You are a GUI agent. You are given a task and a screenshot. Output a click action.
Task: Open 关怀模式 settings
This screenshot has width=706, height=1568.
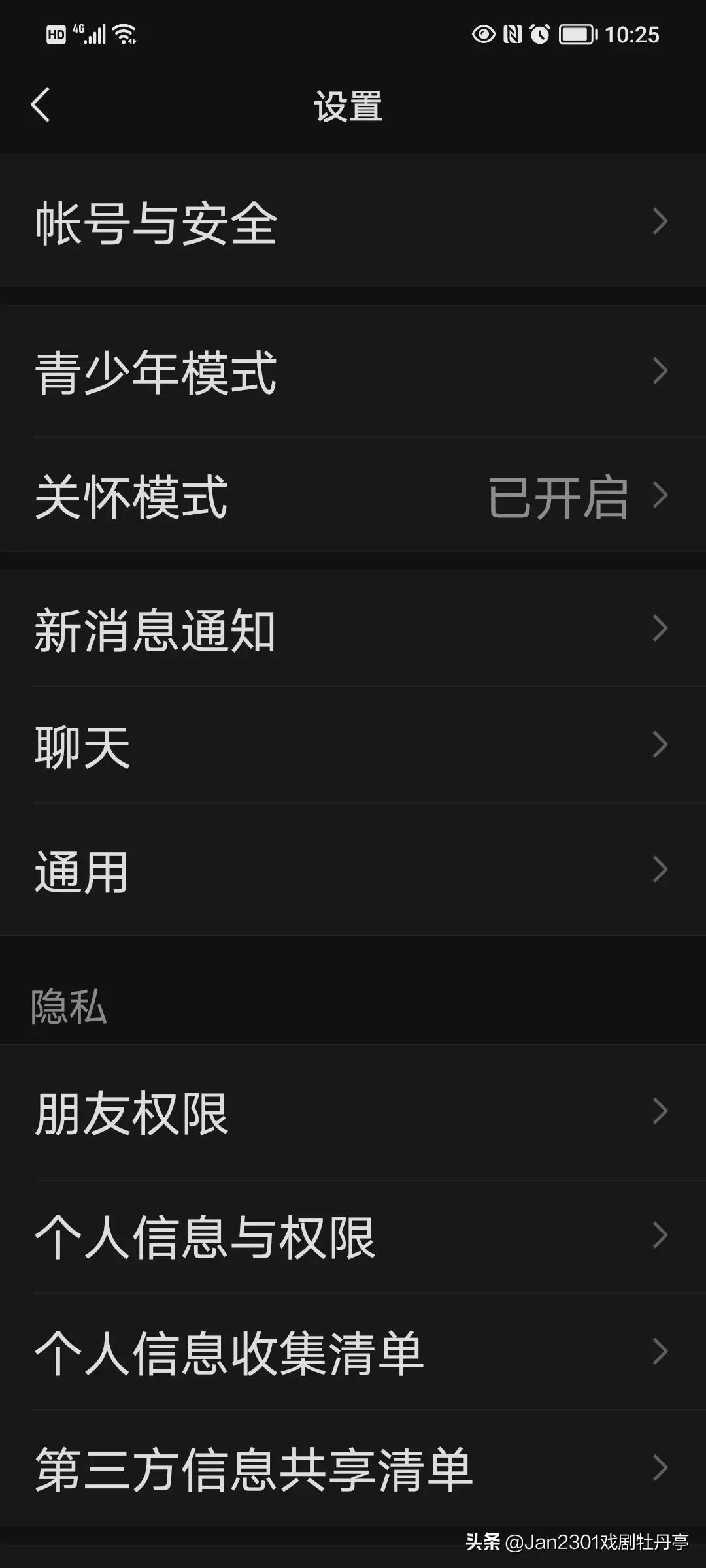pyautogui.click(x=353, y=497)
